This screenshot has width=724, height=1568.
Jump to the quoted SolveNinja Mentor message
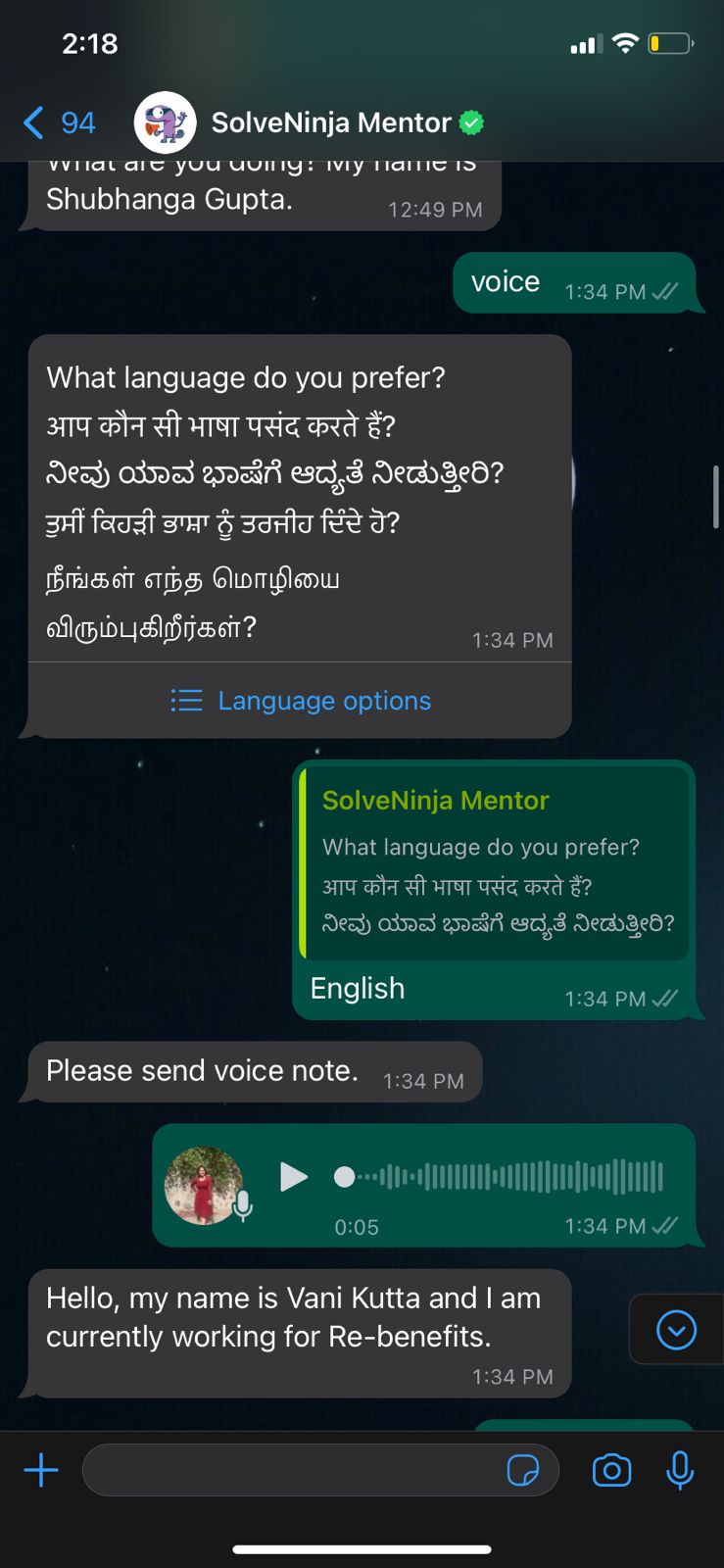point(495,862)
